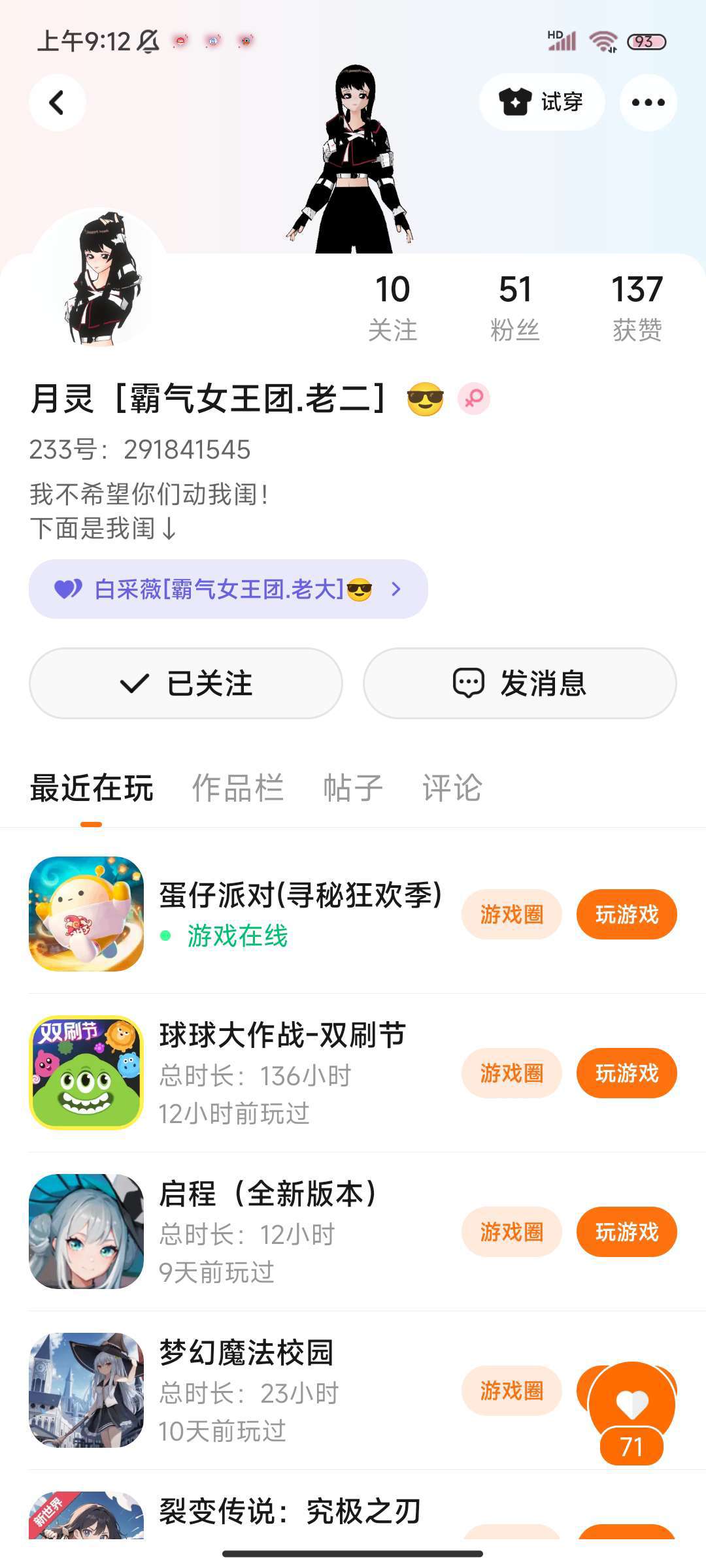The height and width of the screenshot is (1568, 706).
Task: Tap 玩游戏 for 球球大作战-双刷节
Action: point(627,1073)
